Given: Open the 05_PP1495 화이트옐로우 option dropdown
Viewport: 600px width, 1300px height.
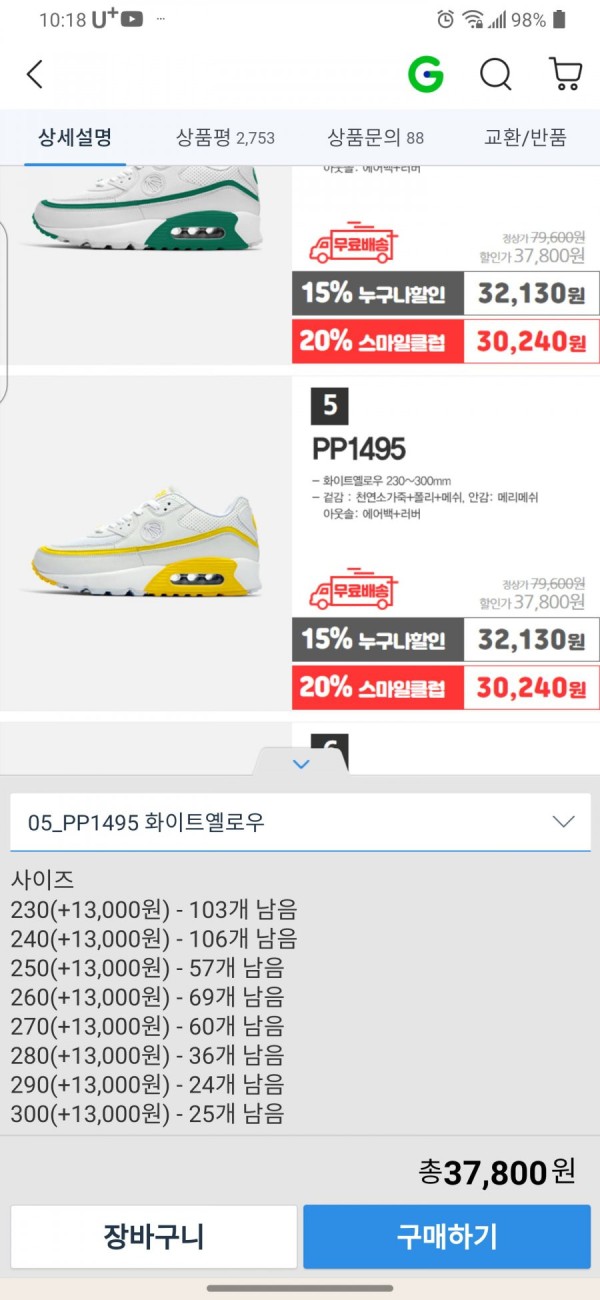Looking at the screenshot, I should [300, 822].
